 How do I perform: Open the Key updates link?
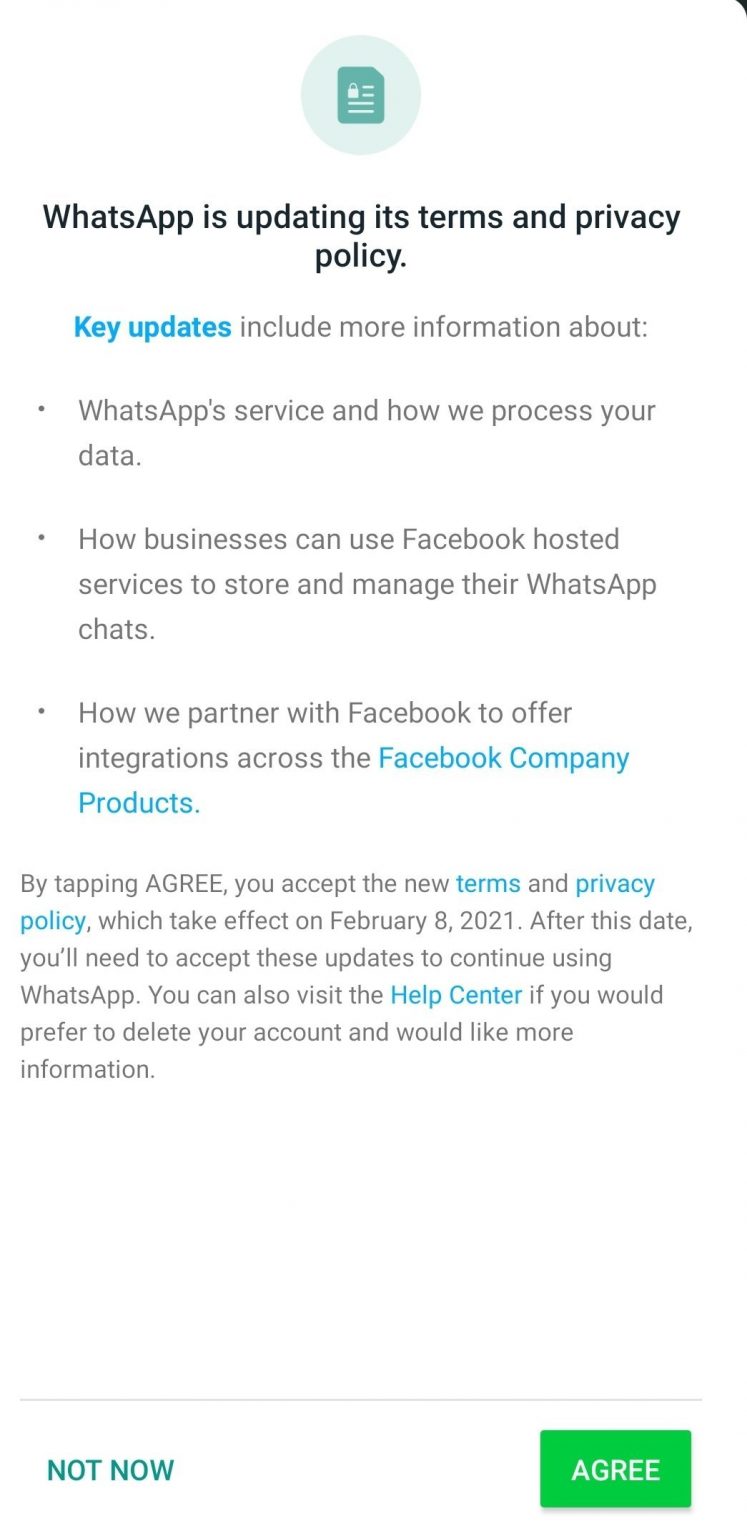pyautogui.click(x=152, y=327)
